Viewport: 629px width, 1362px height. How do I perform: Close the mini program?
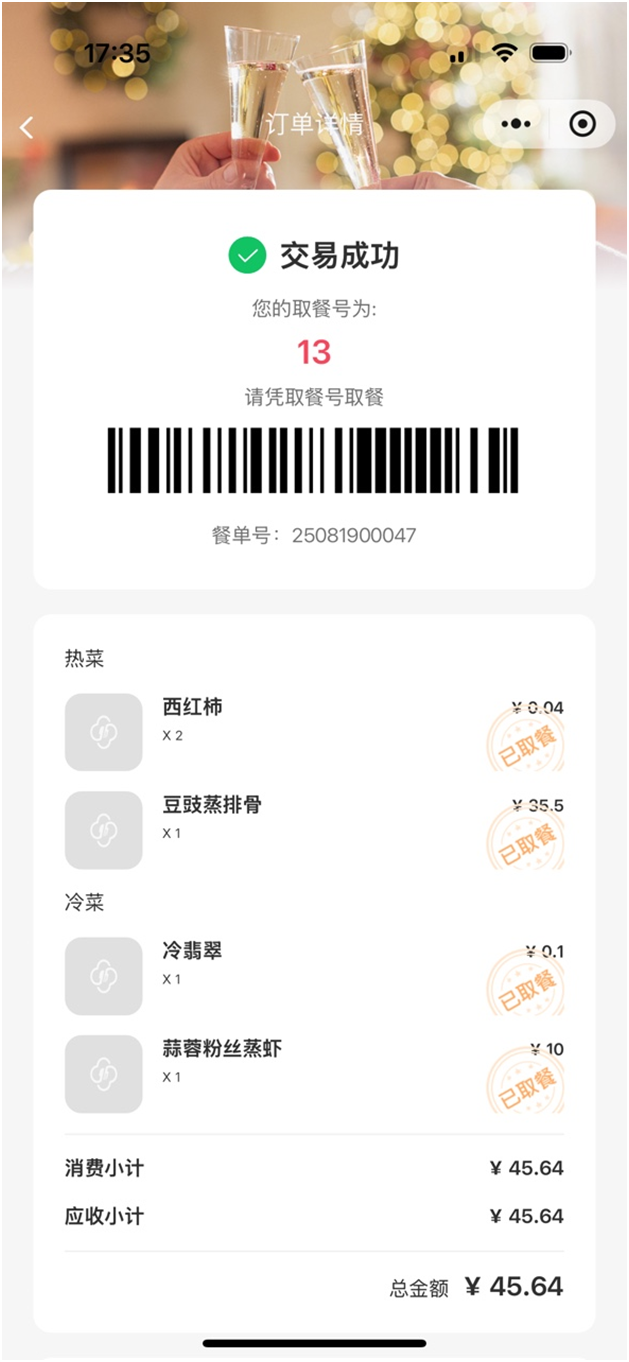pos(581,125)
